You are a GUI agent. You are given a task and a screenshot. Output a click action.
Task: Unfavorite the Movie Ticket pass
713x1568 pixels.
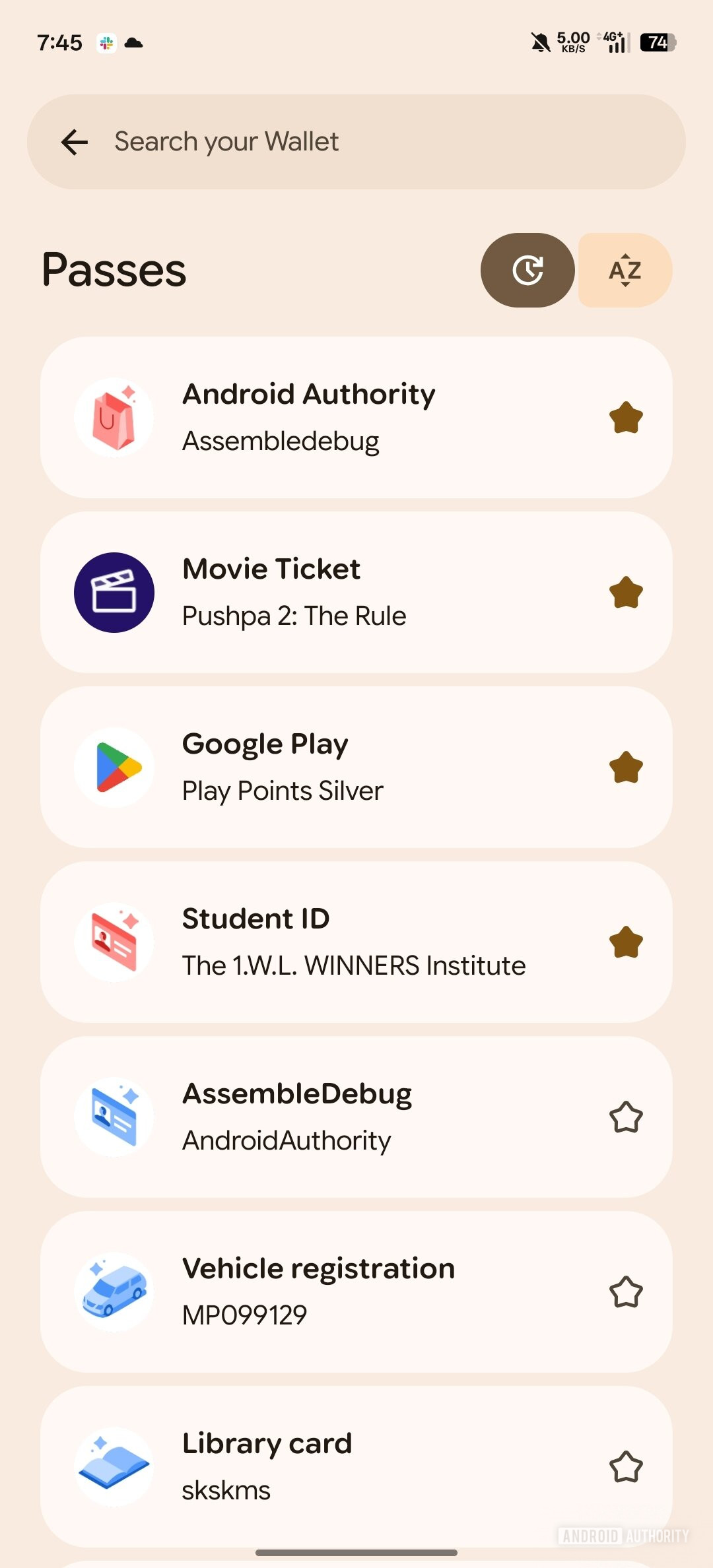(626, 592)
